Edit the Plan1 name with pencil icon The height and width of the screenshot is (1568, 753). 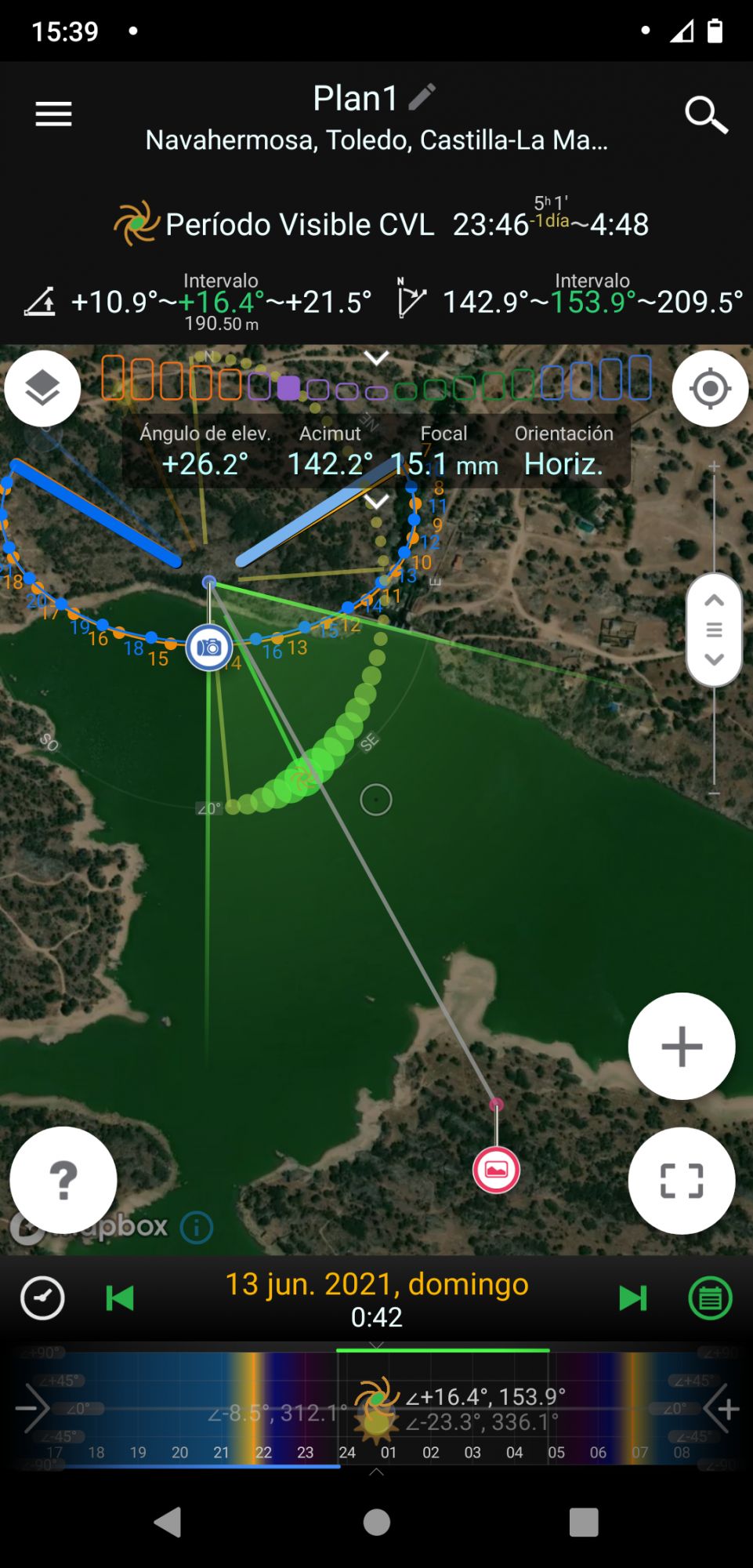pyautogui.click(x=422, y=97)
